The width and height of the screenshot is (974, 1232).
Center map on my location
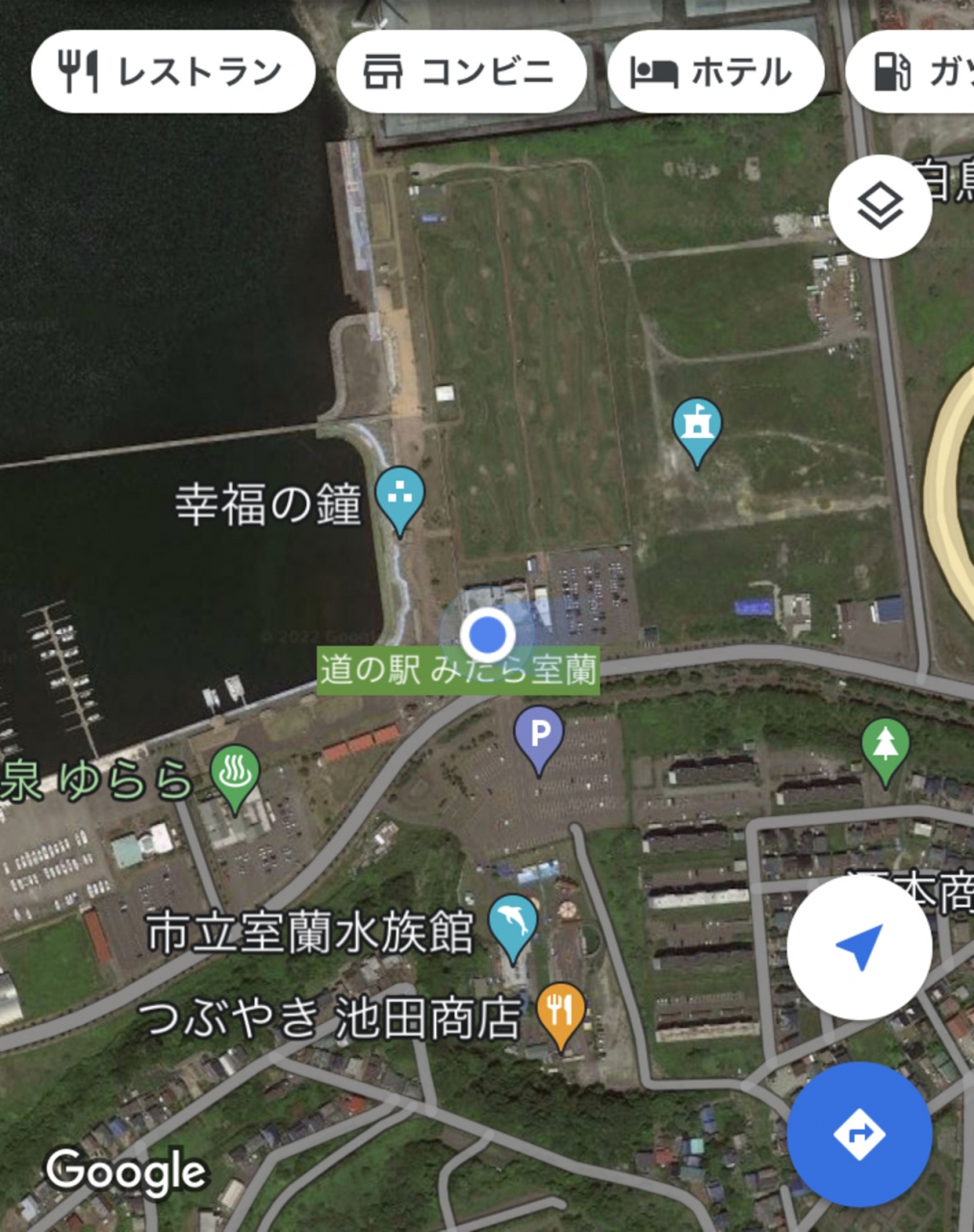[859, 948]
